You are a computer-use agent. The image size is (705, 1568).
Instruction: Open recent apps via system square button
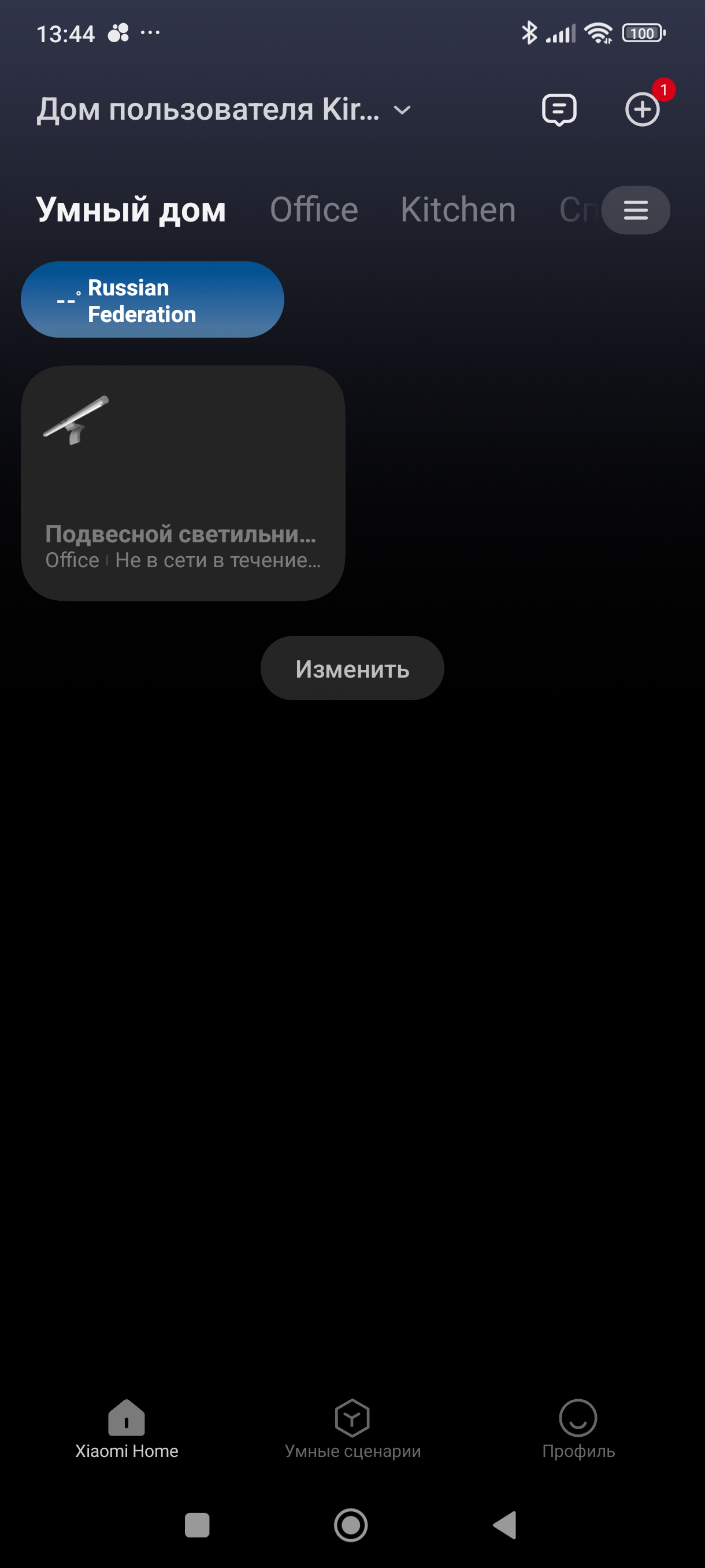[196, 1525]
